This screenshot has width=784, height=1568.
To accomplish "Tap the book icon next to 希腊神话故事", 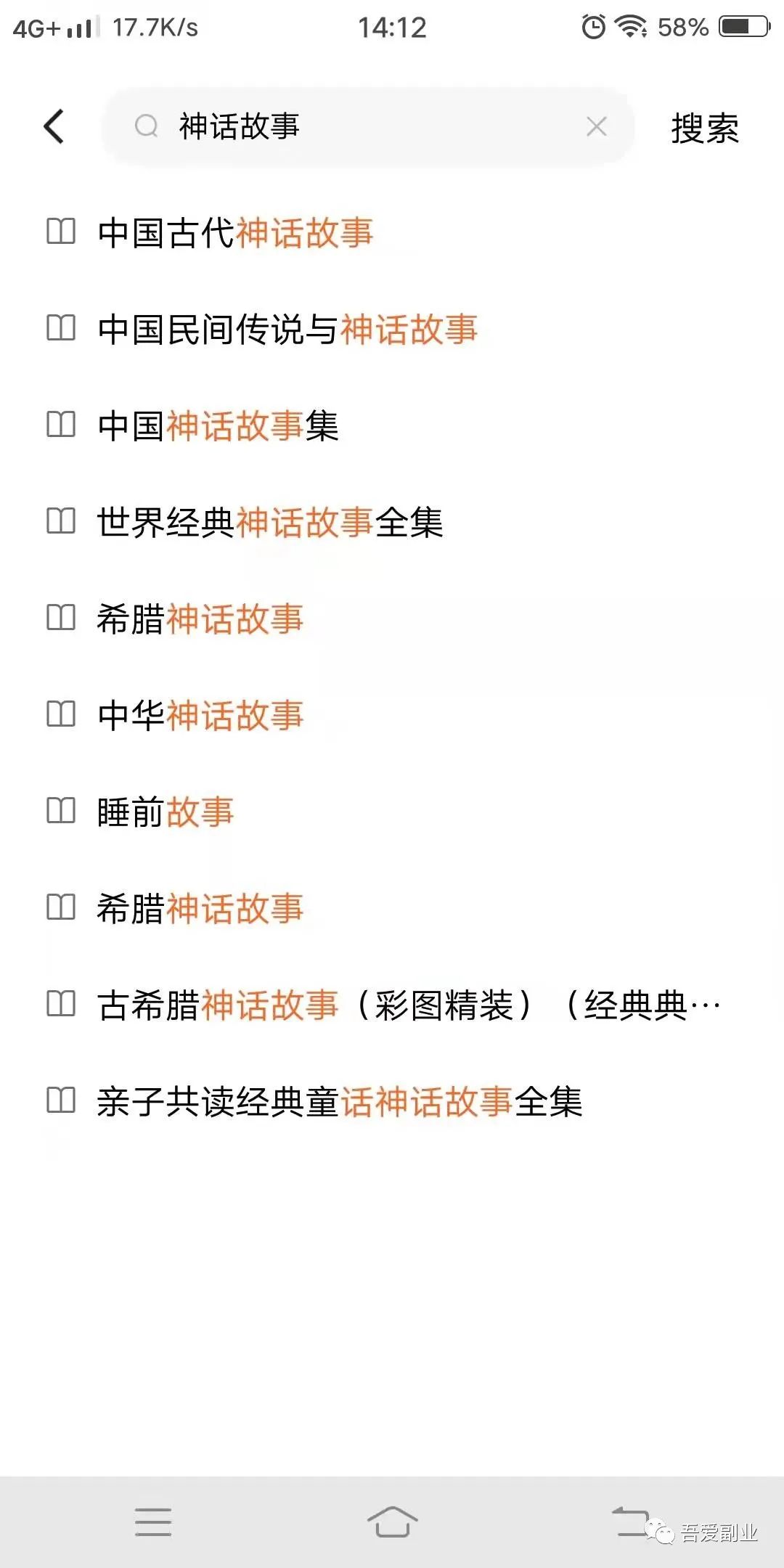I will click(62, 618).
